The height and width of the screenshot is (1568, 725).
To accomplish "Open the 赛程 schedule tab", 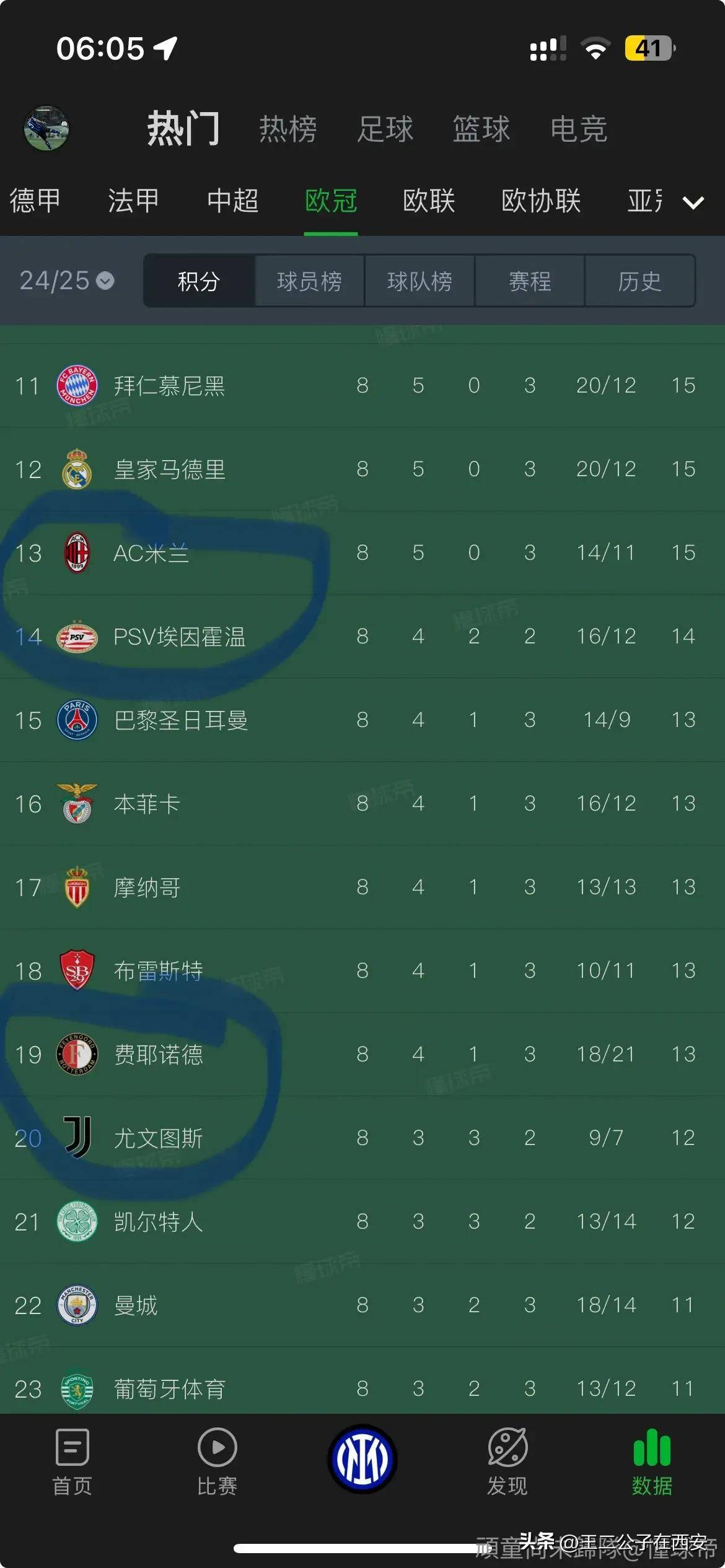I will tap(530, 281).
